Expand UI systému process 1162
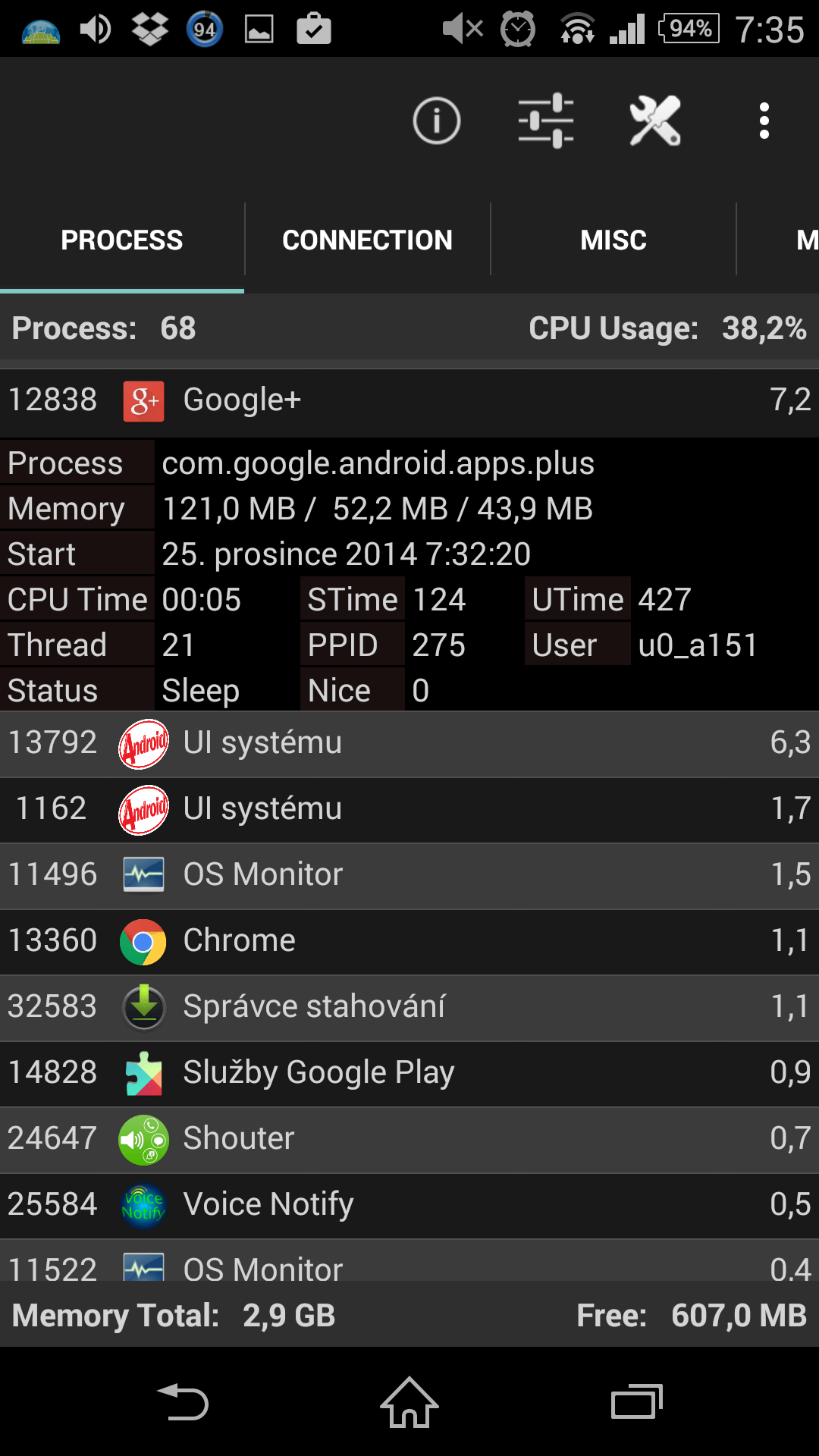The height and width of the screenshot is (1456, 819). tap(409, 809)
